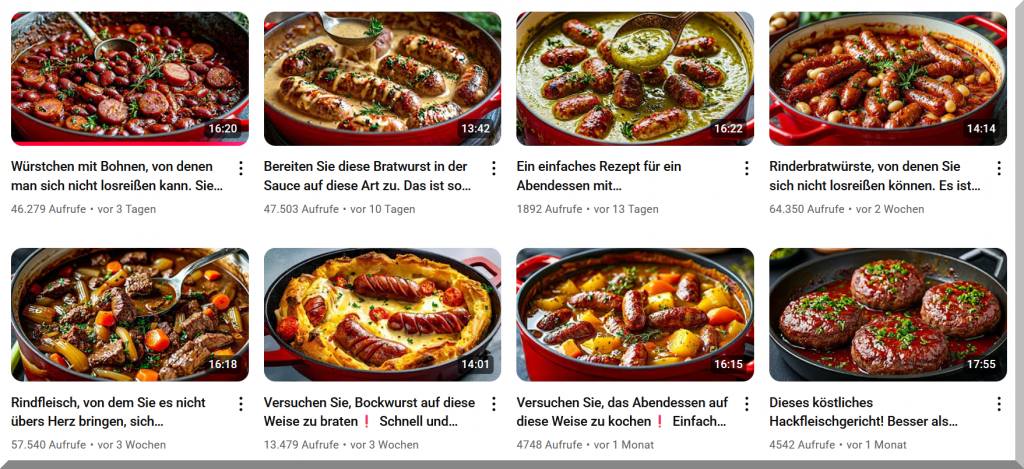Open the Rindfleisch video thumbnail

pyautogui.click(x=130, y=314)
